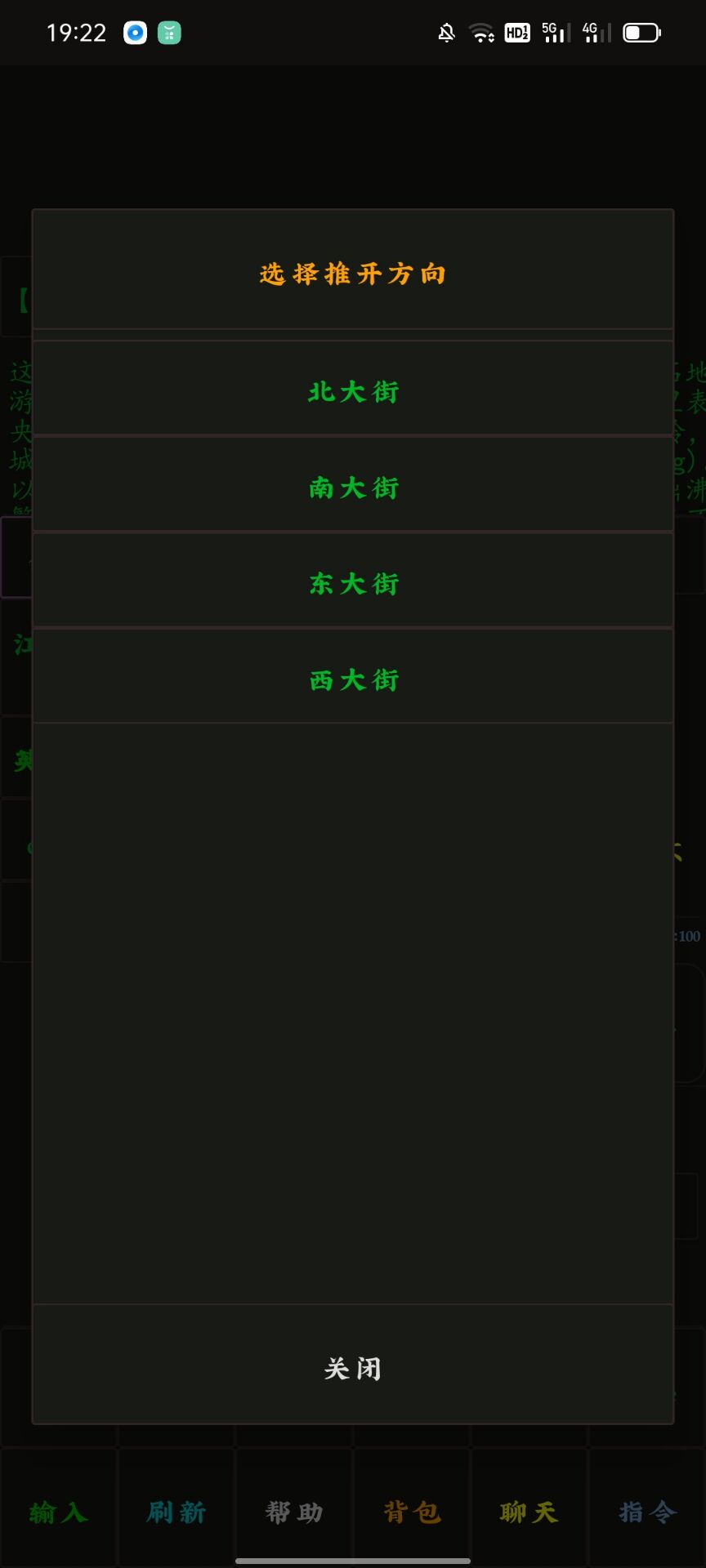Tap the 19:22 clock display
The width and height of the screenshot is (706, 1568).
(x=76, y=33)
